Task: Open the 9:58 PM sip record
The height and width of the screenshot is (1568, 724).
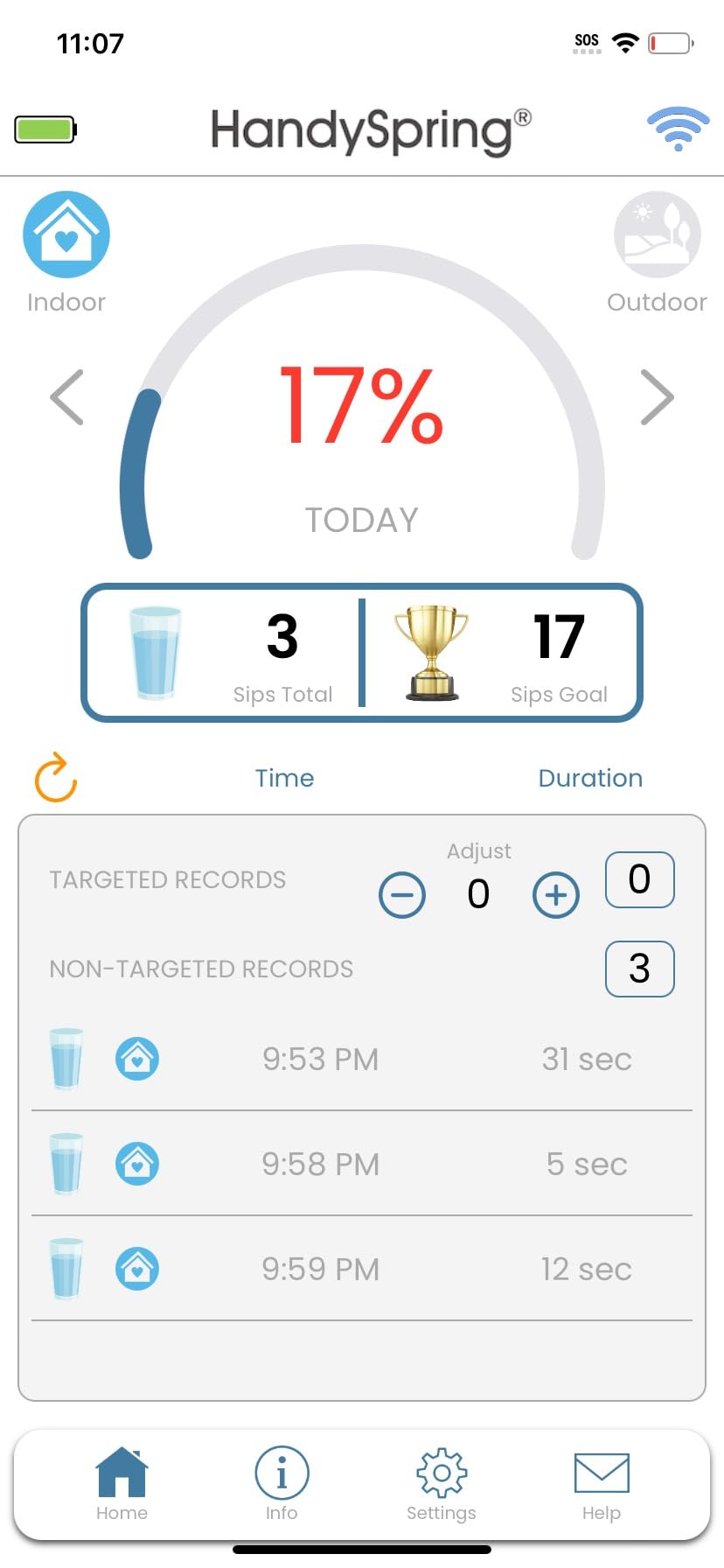Action: [x=362, y=1164]
